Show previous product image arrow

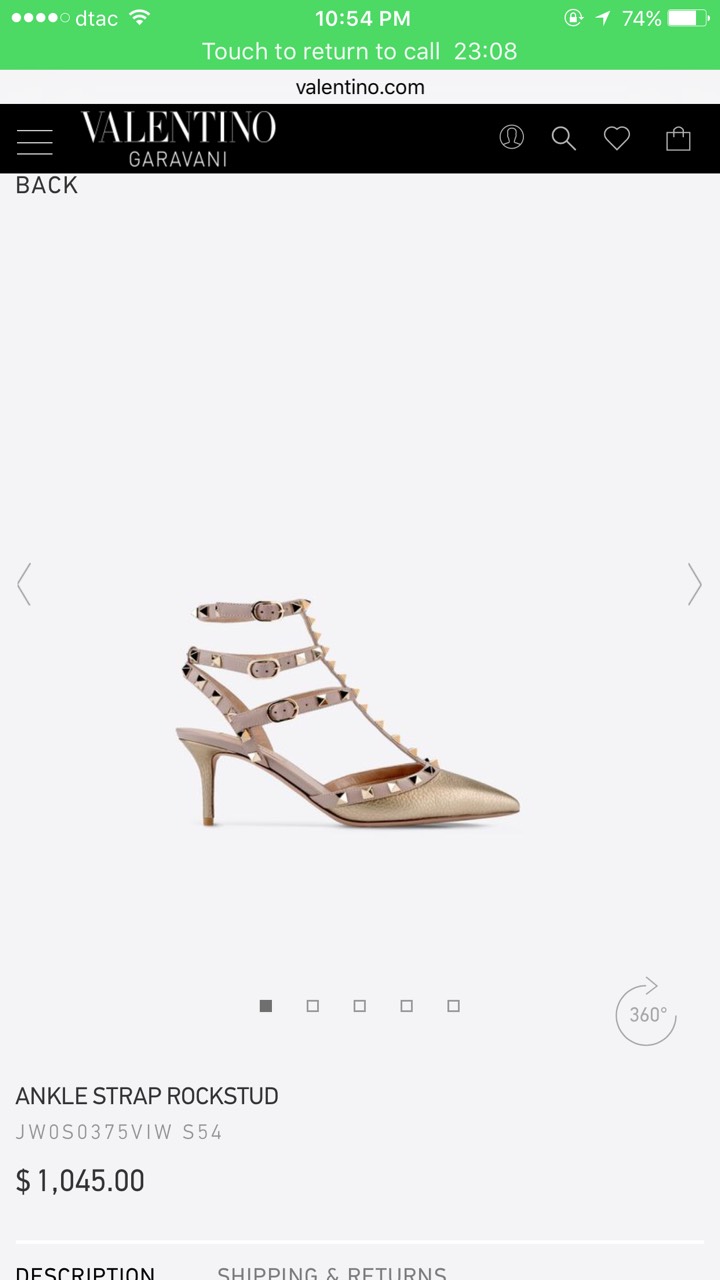(24, 584)
